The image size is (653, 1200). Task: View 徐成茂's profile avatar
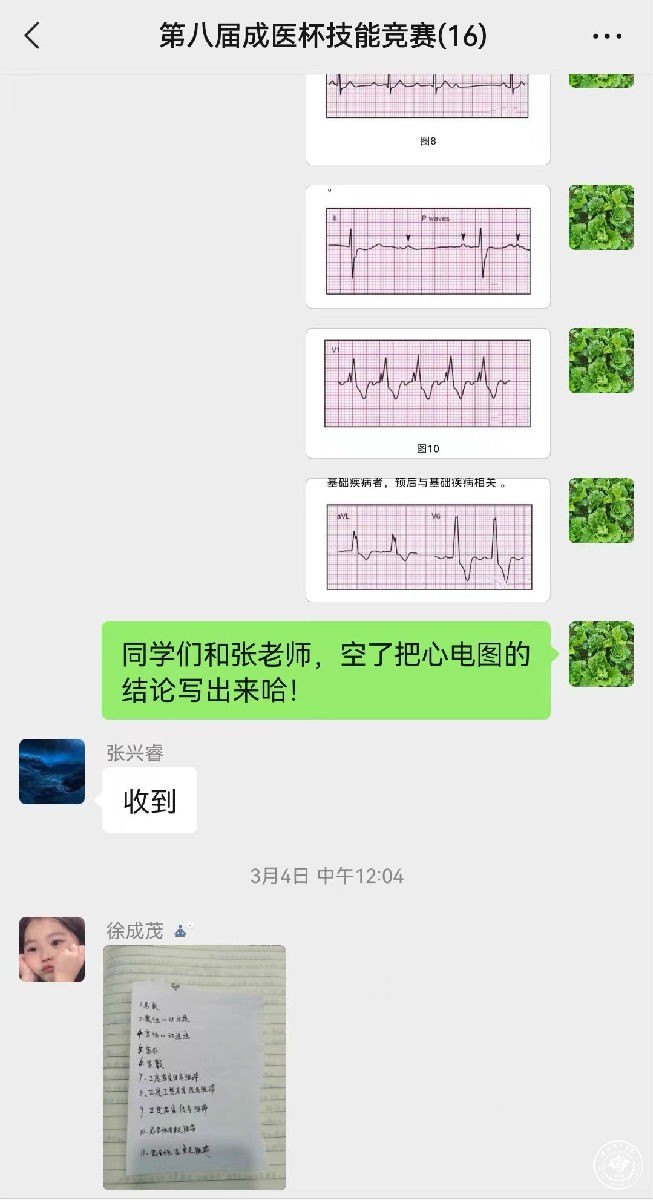(x=52, y=949)
